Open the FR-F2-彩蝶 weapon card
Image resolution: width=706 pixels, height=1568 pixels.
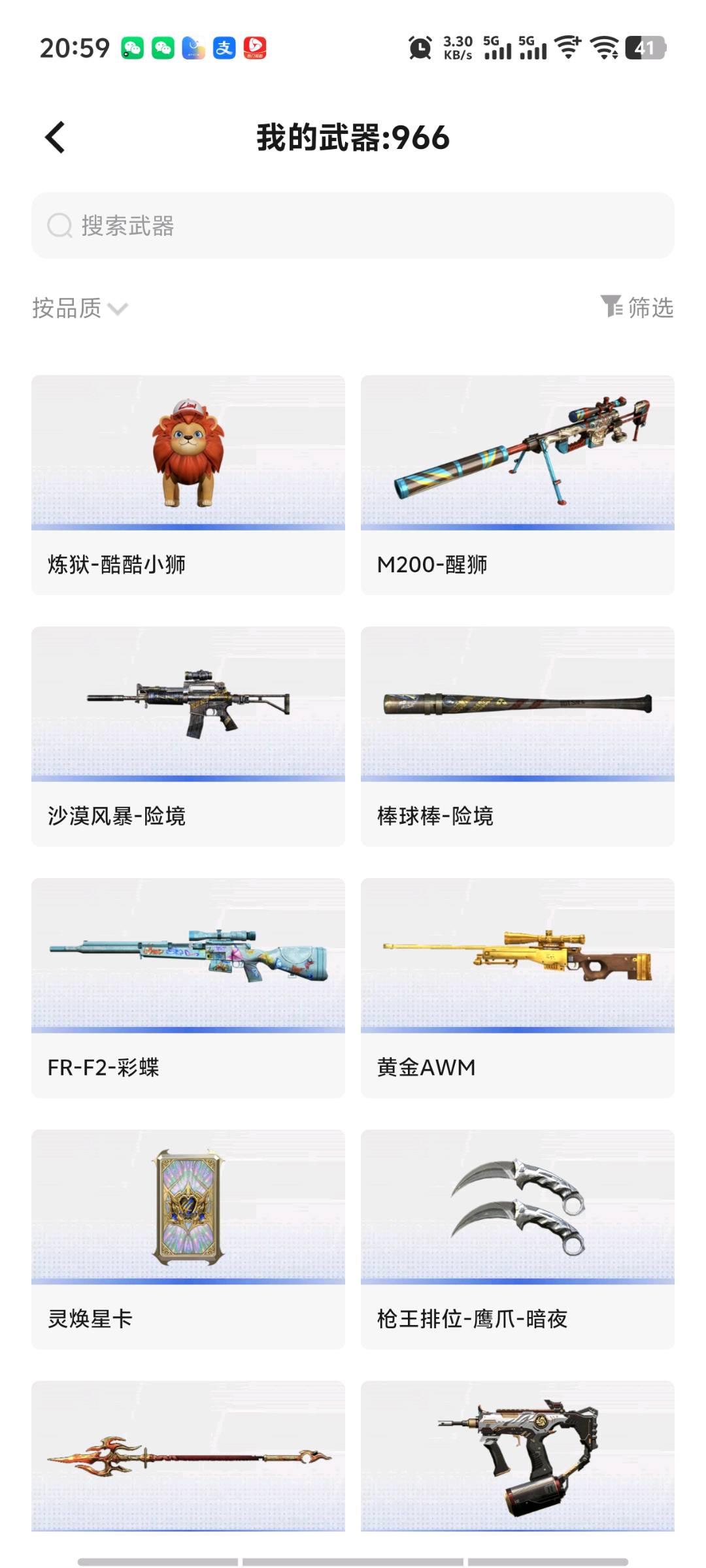coord(188,988)
